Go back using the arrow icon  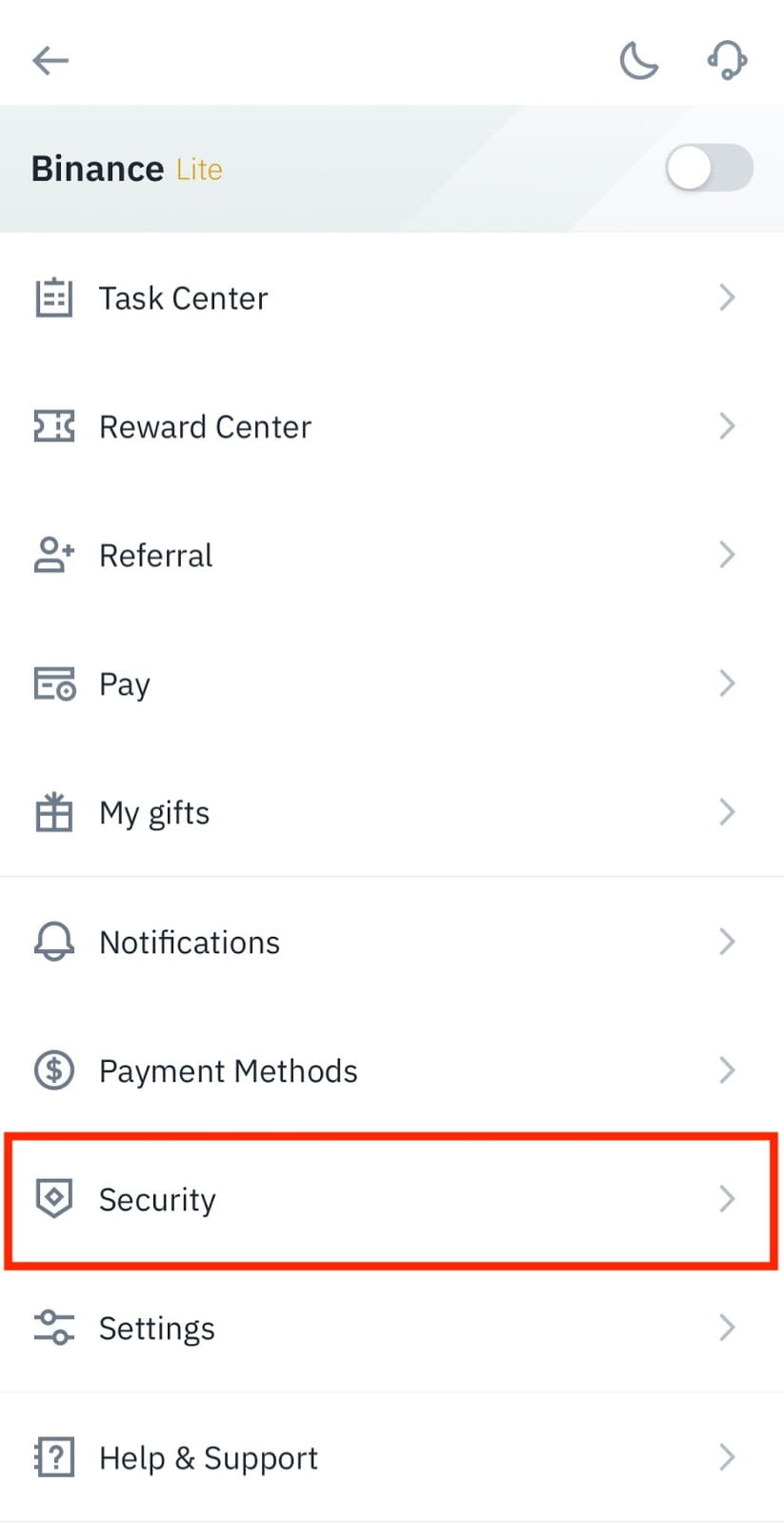[50, 61]
